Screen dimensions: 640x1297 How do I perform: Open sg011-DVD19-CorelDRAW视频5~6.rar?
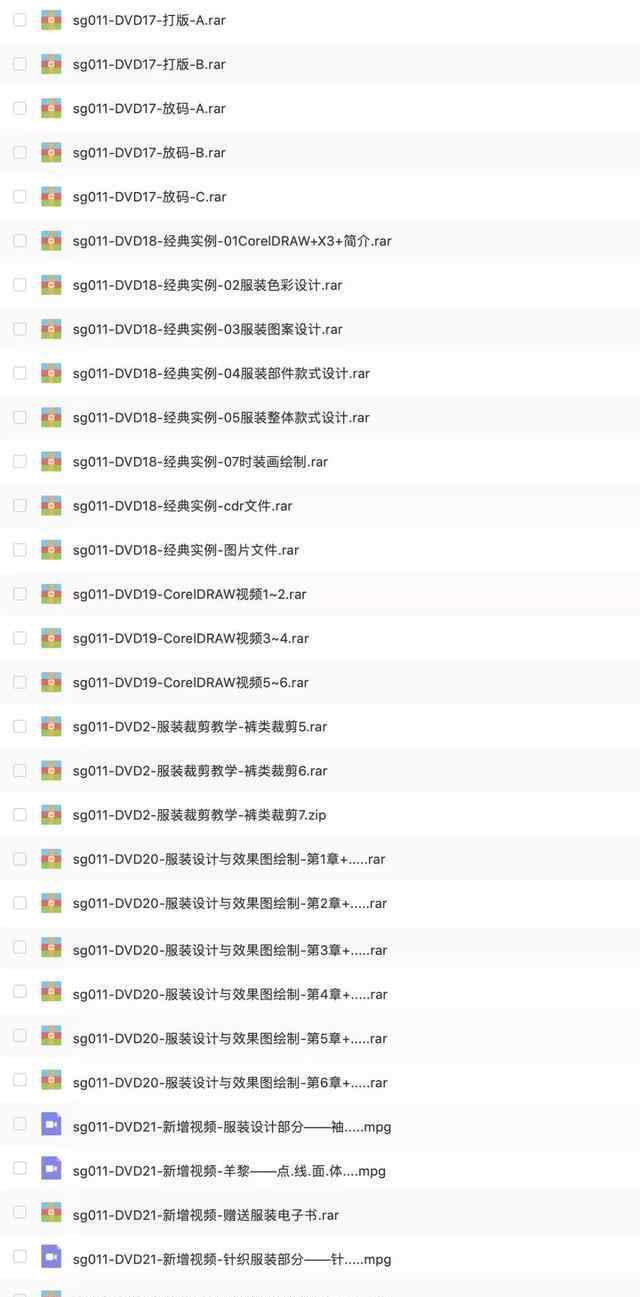[191, 682]
